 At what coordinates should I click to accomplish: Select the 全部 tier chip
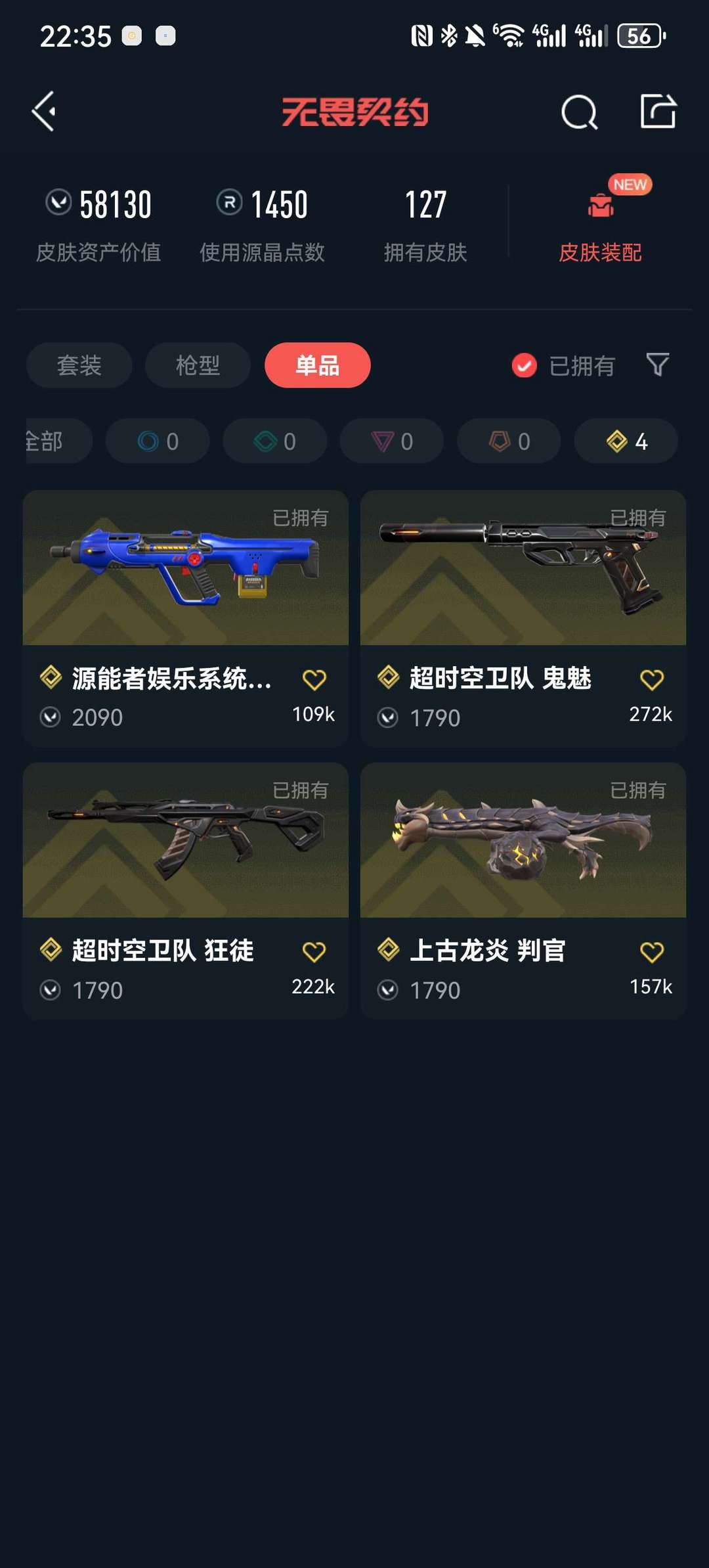tap(53, 441)
